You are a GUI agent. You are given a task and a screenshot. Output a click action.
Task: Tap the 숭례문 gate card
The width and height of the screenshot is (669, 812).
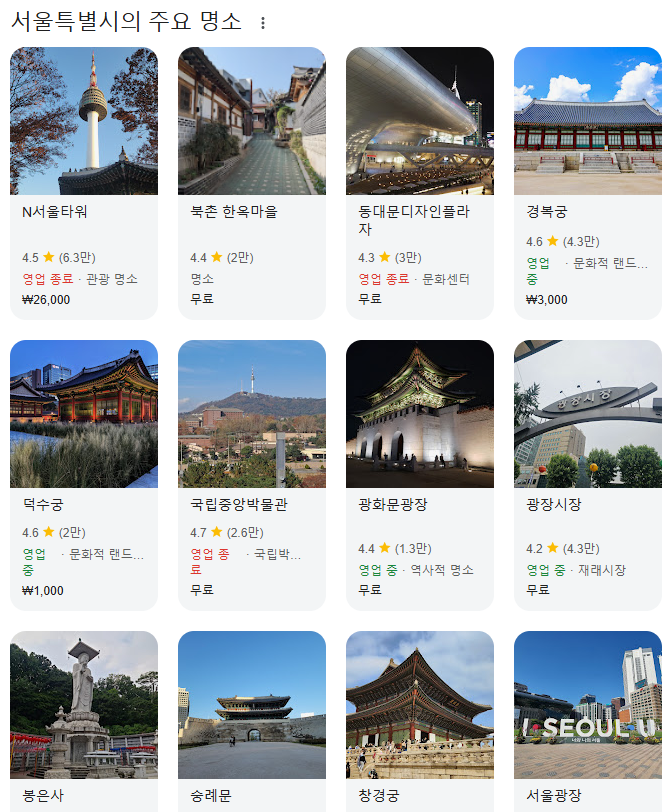pos(252,720)
